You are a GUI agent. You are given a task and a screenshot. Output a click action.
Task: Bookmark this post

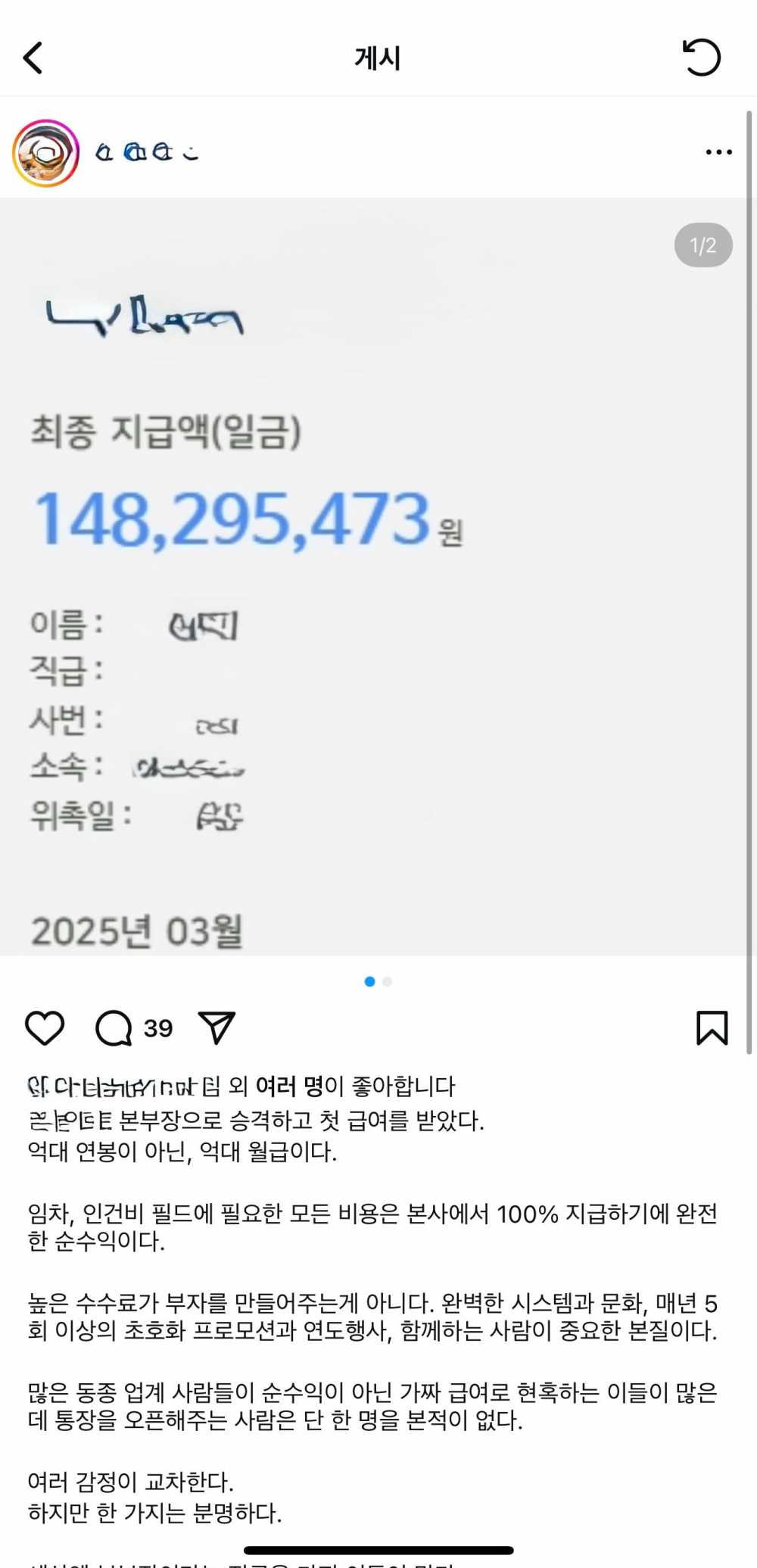pos(712,1027)
